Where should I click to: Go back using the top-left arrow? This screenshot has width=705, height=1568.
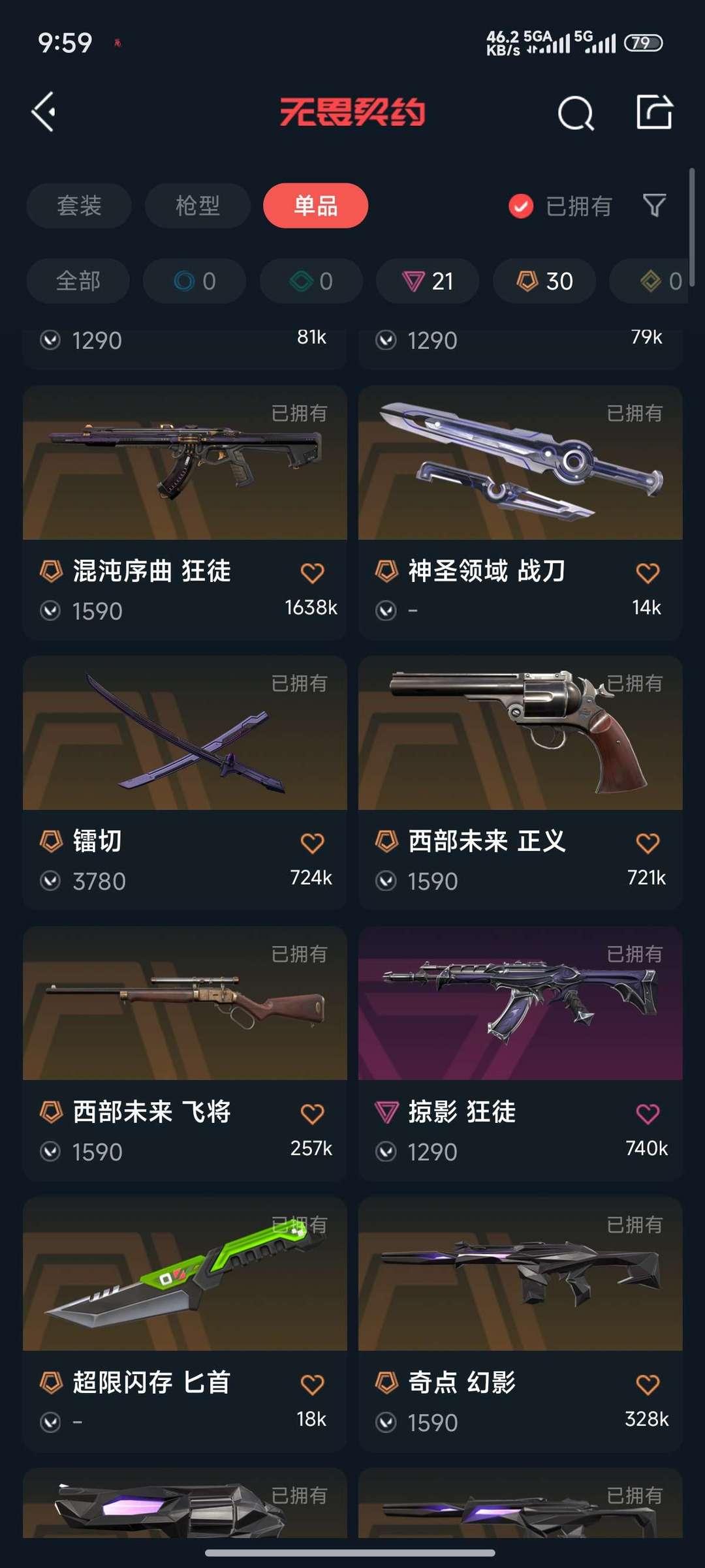click(x=44, y=112)
